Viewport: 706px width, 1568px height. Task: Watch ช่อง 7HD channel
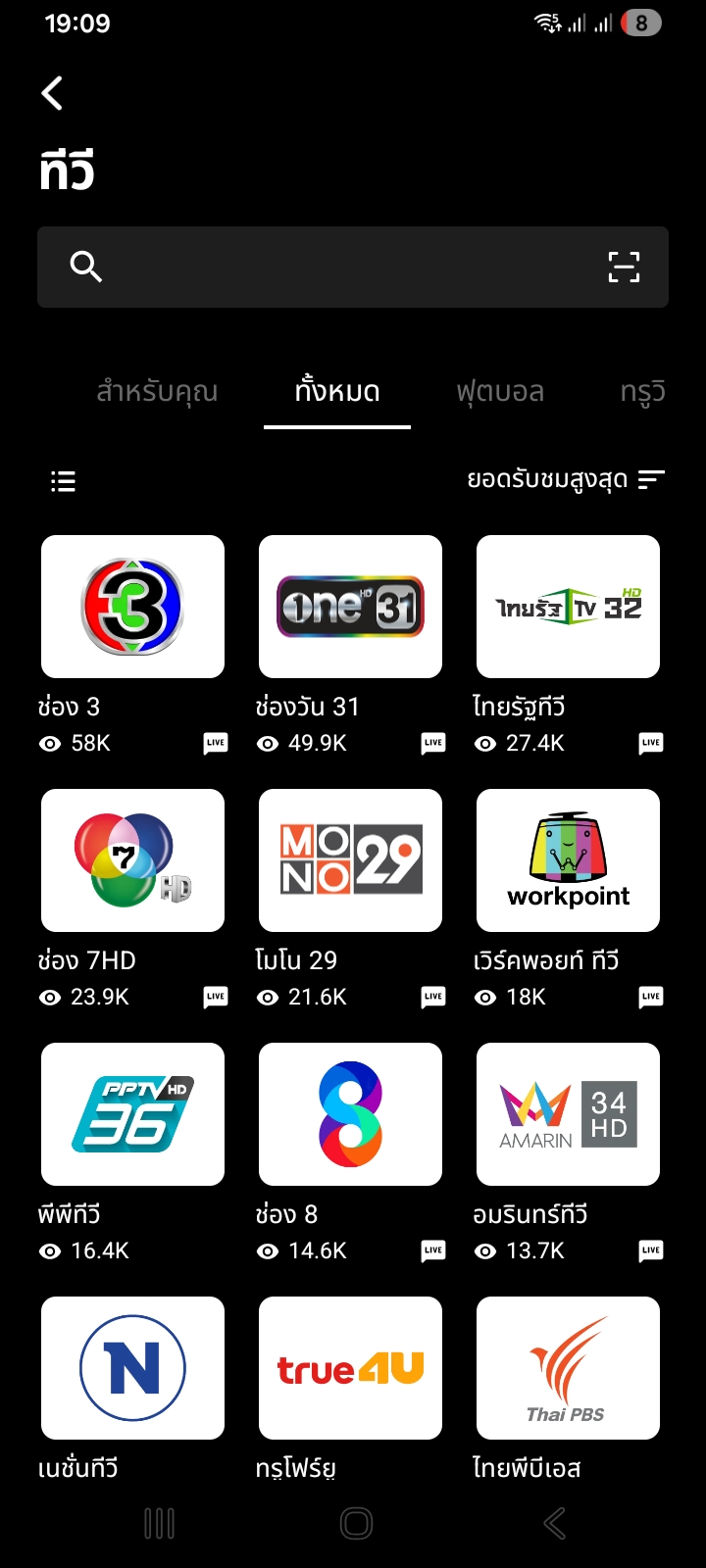(132, 860)
